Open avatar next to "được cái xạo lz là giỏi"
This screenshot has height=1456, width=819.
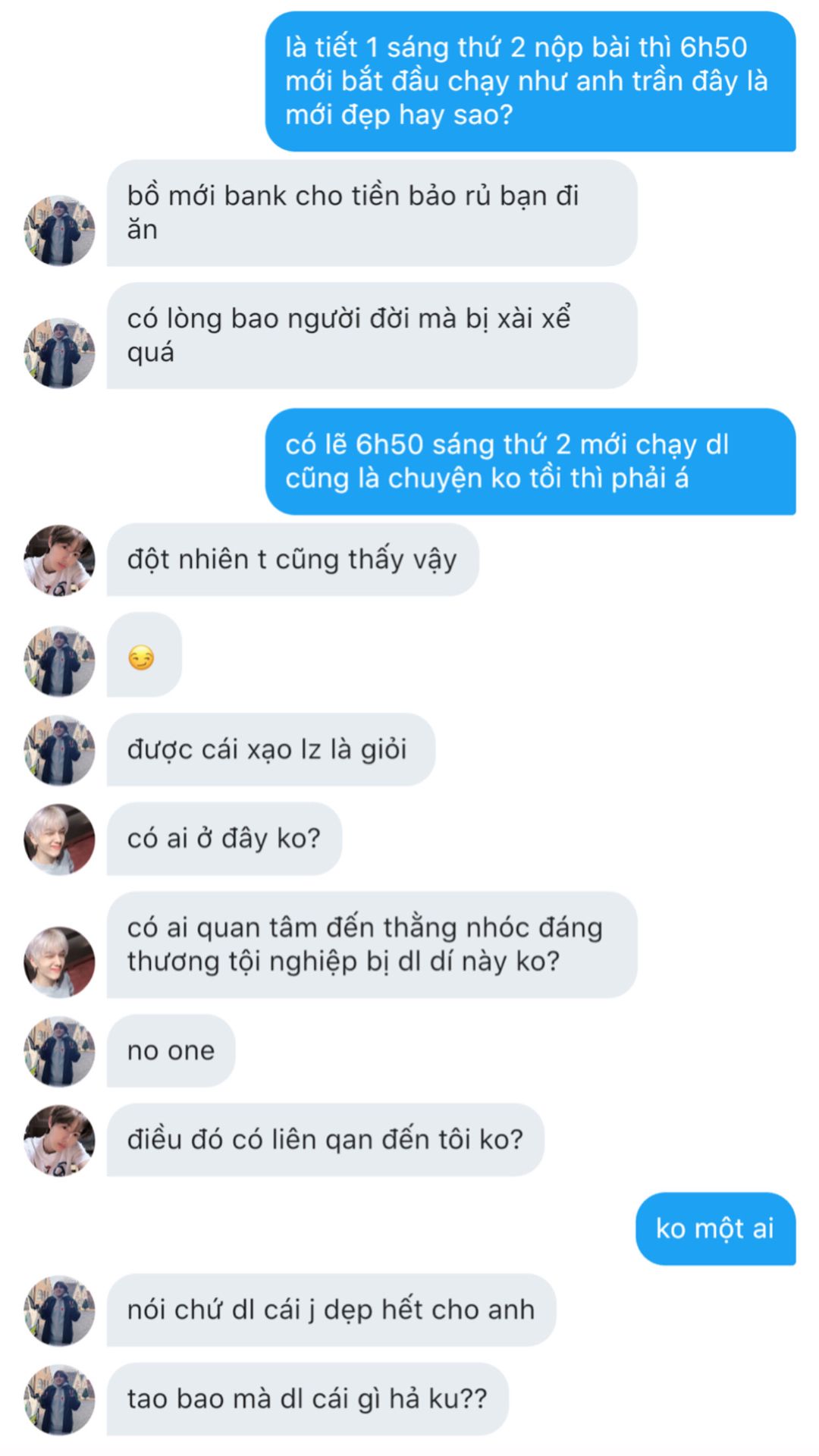(x=59, y=750)
